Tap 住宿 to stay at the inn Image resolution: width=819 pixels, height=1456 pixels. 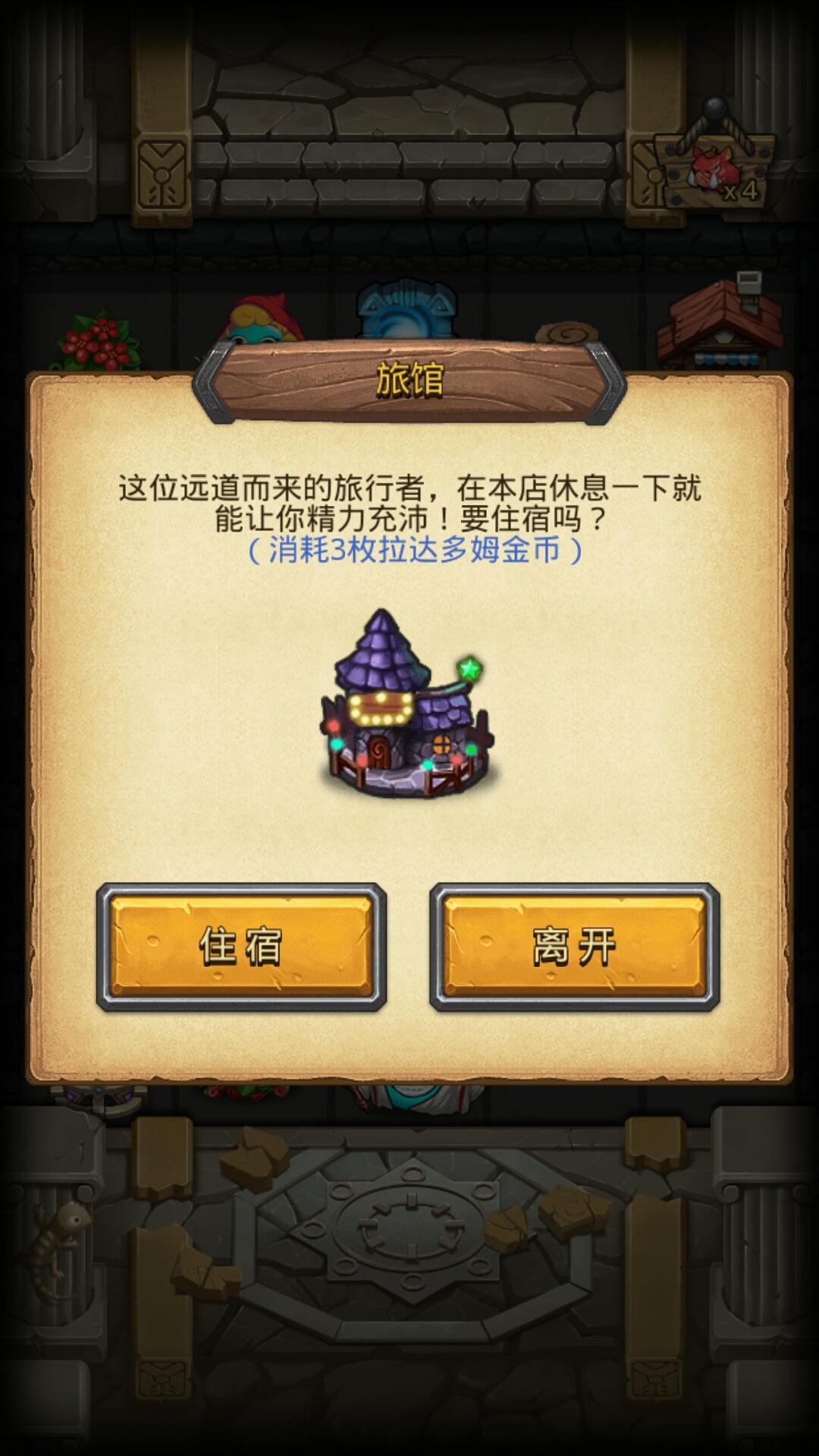click(241, 946)
